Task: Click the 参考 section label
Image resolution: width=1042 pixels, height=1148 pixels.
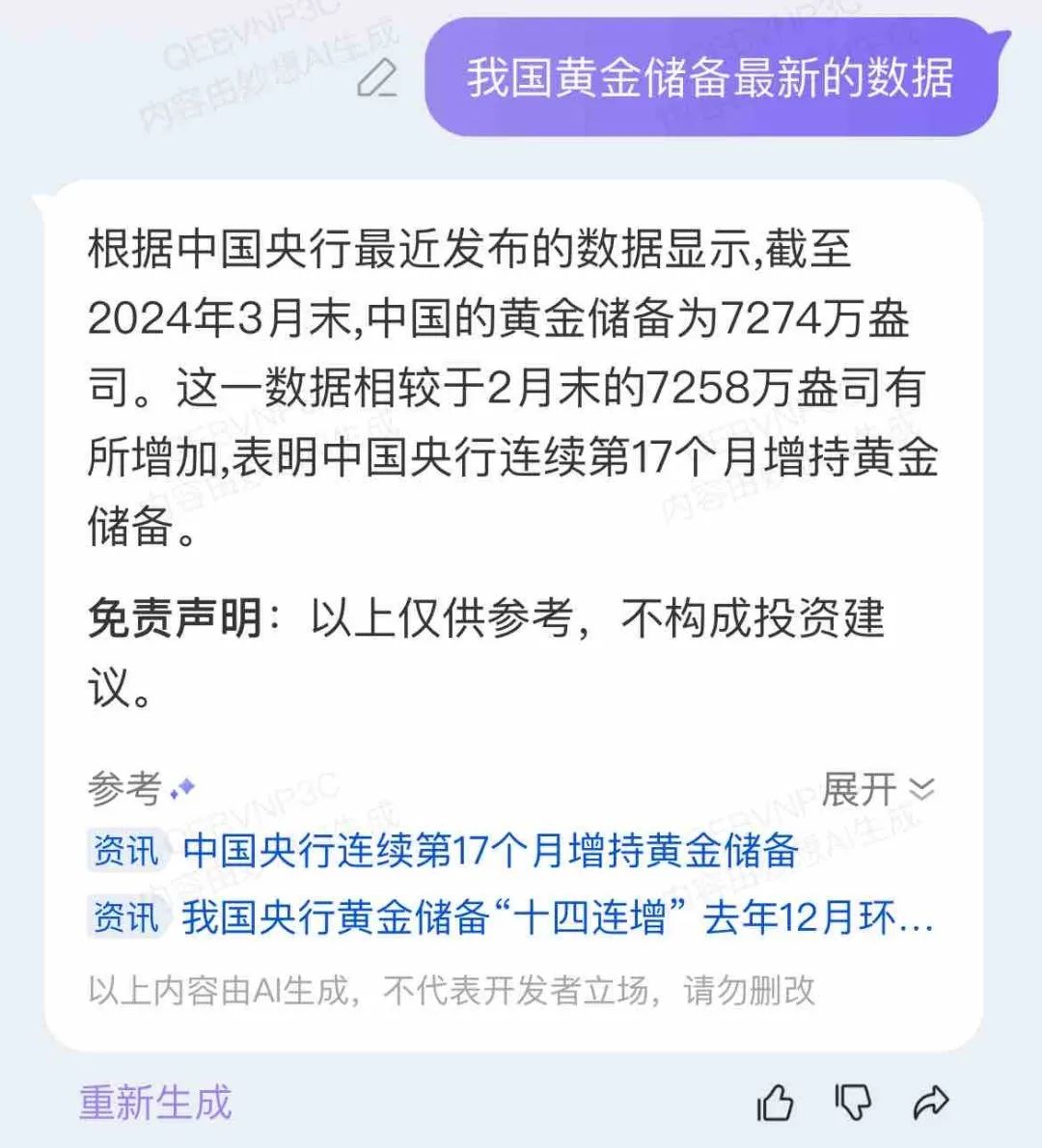Action: [123, 787]
